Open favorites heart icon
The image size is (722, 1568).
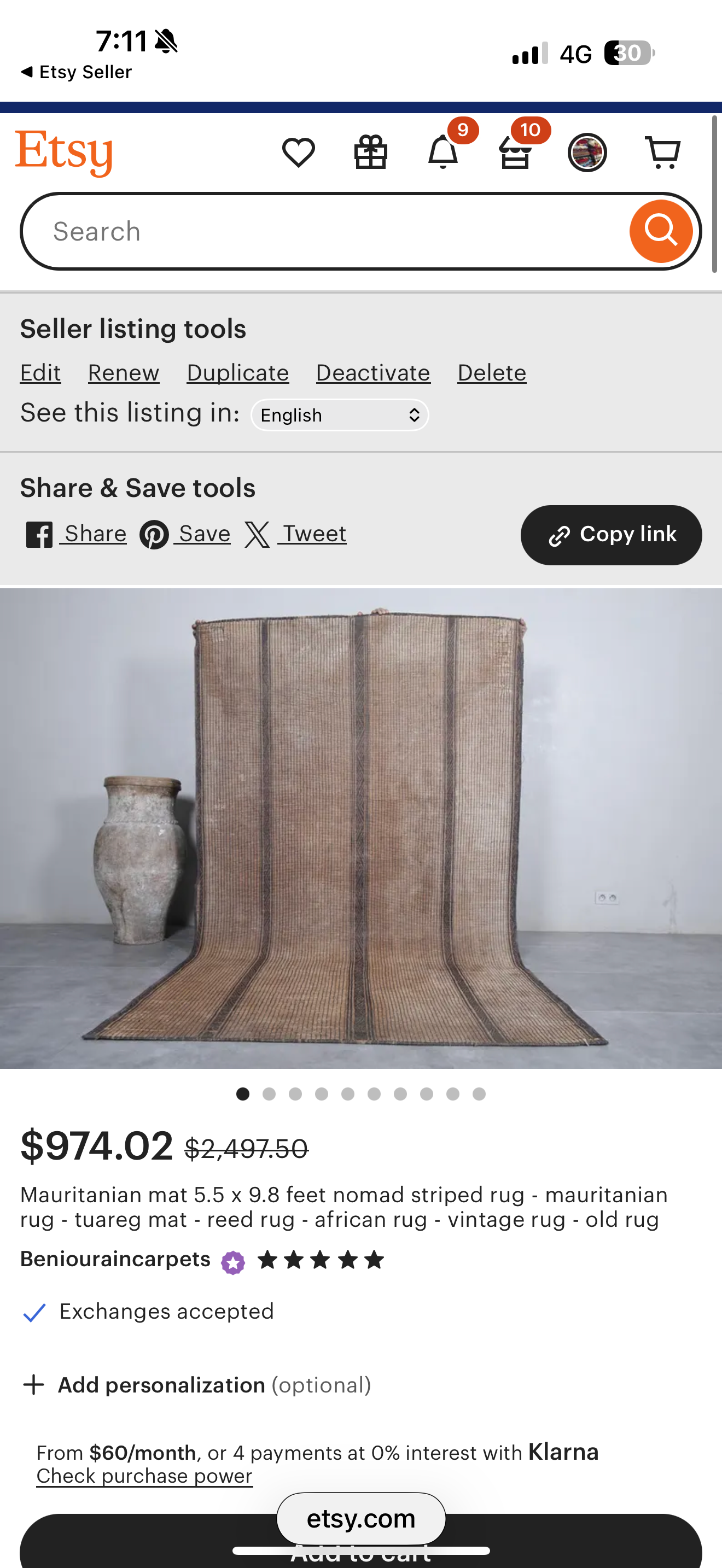(298, 152)
